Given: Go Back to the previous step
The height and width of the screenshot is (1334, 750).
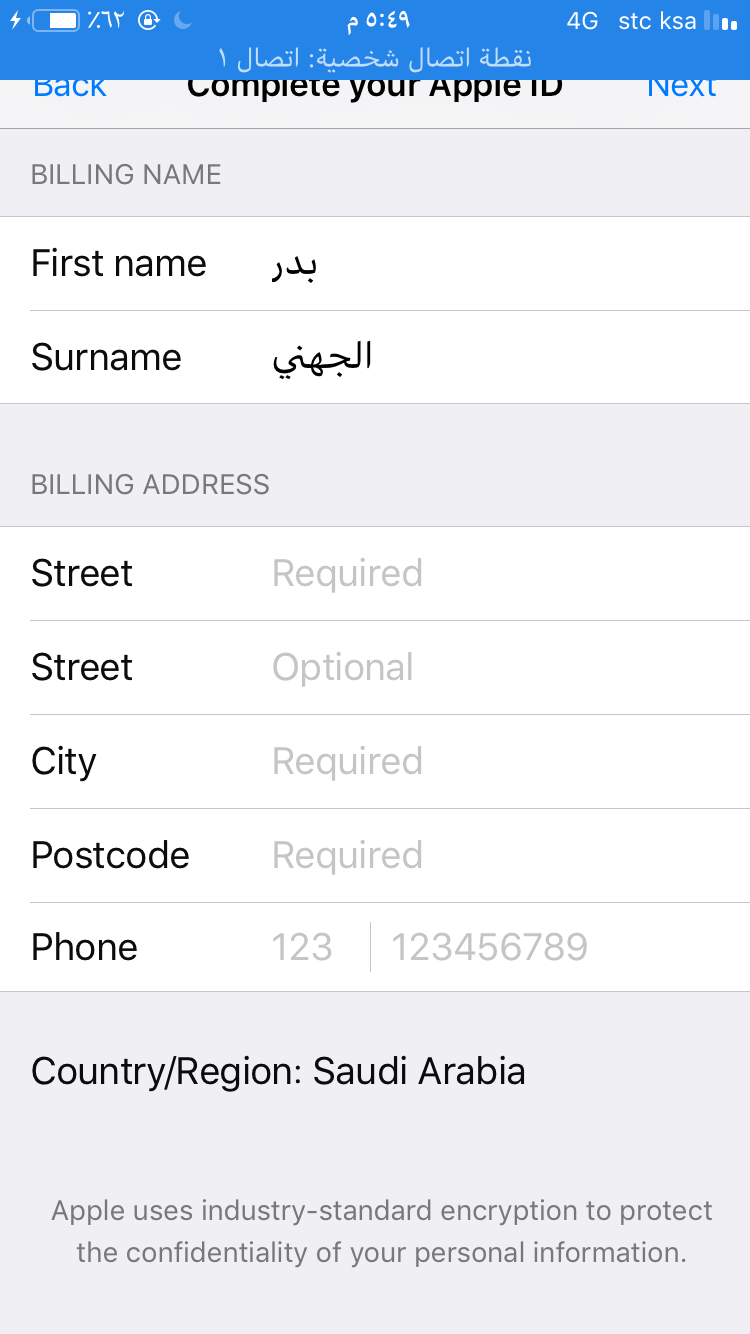Looking at the screenshot, I should pyautogui.click(x=69, y=88).
